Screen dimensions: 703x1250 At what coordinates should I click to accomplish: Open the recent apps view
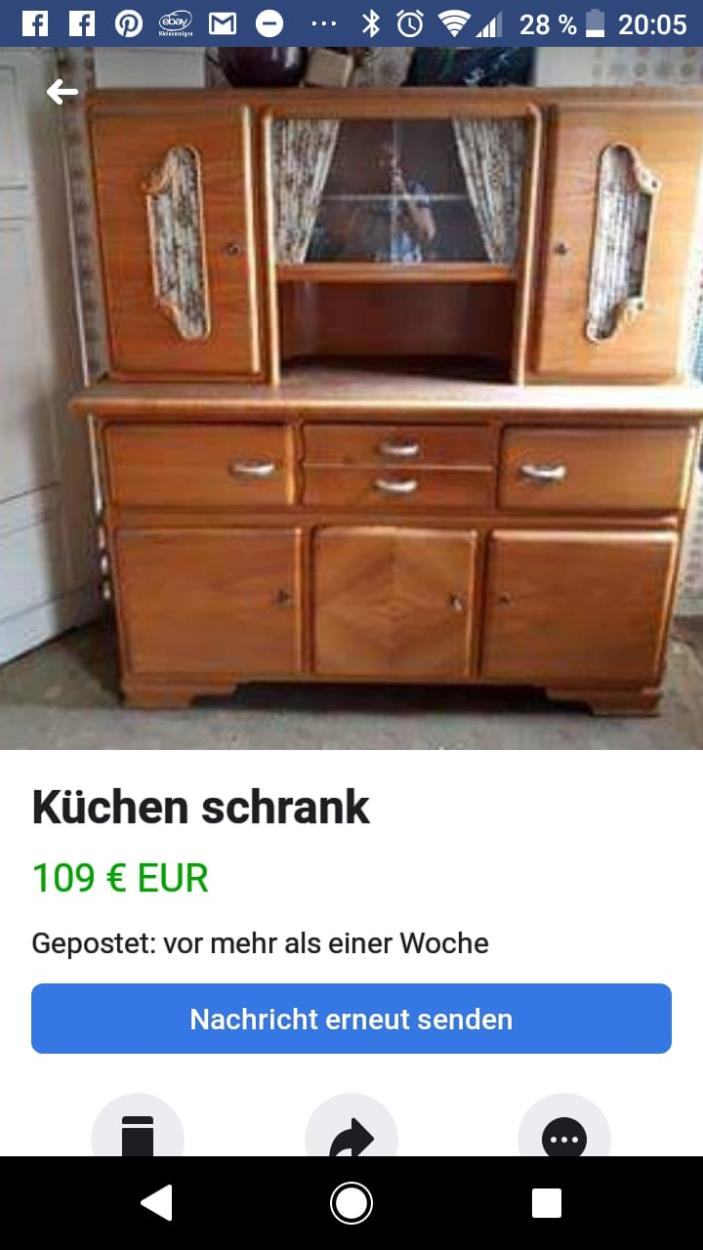click(546, 1203)
